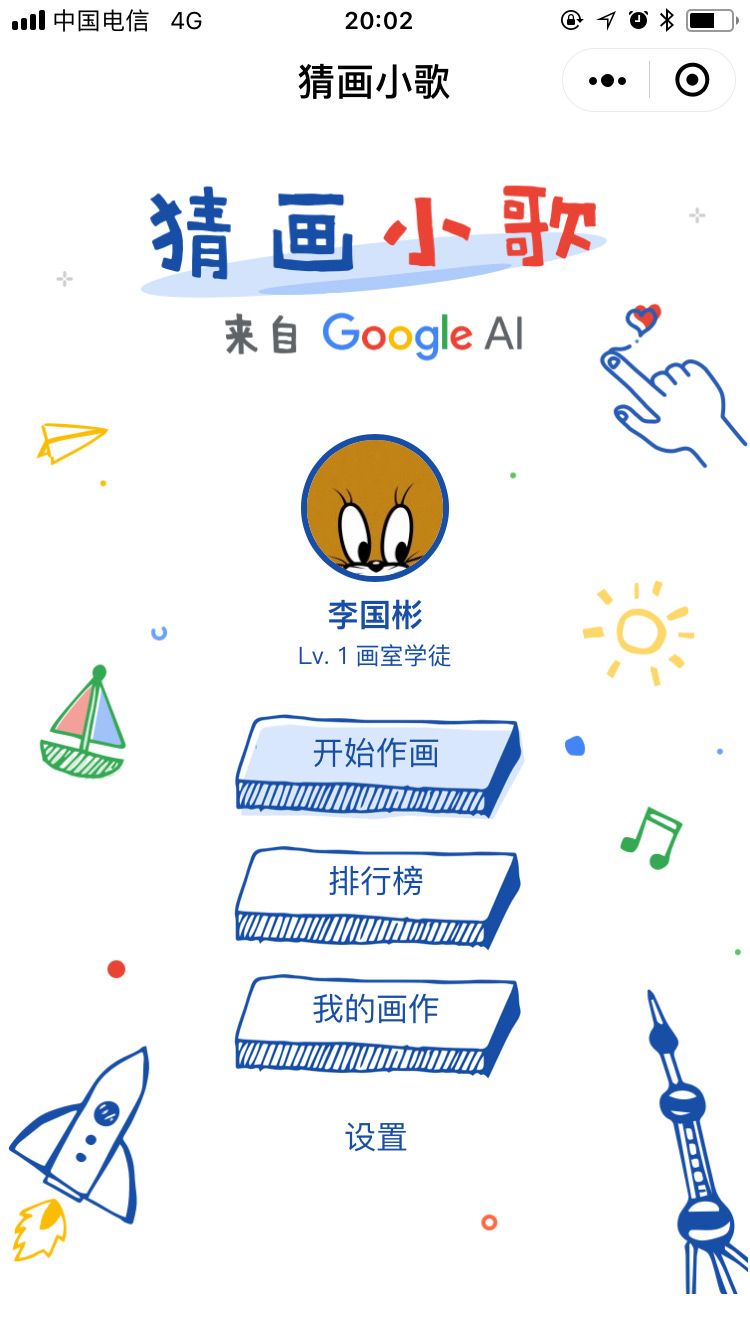Tap the 李国彬 profile avatar

pyautogui.click(x=375, y=508)
